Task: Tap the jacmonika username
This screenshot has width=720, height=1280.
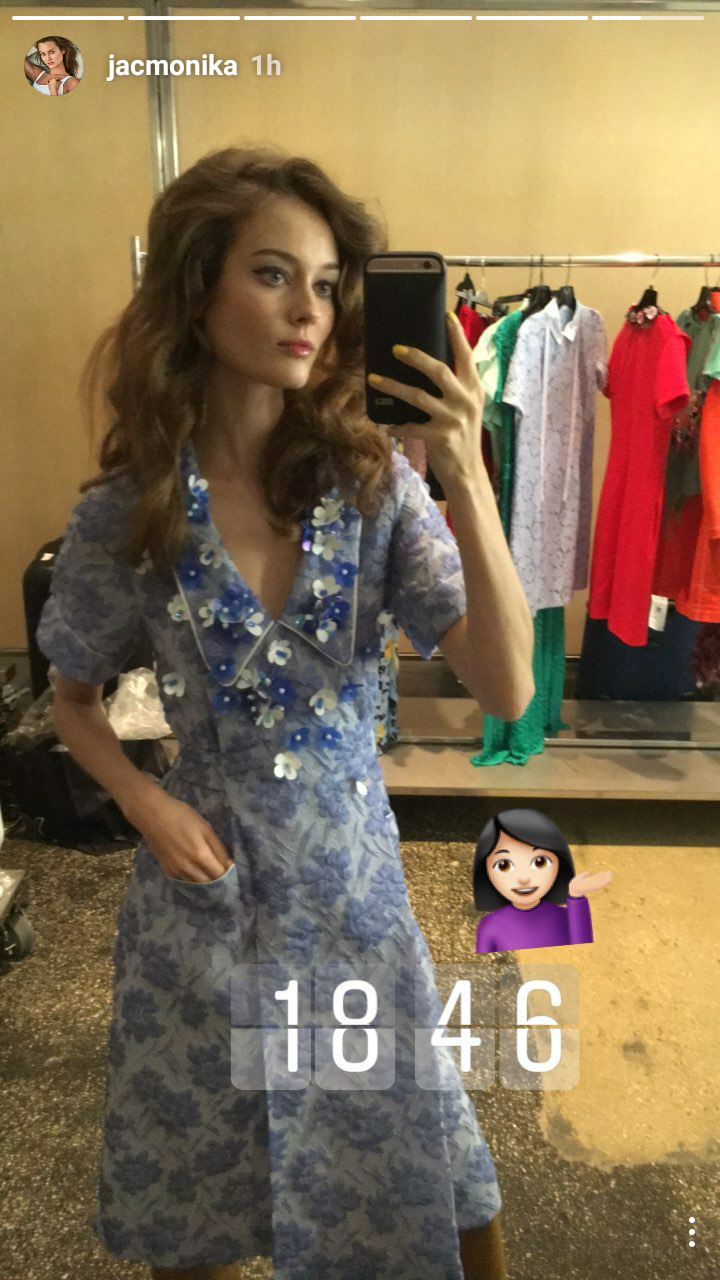Action: click(172, 67)
